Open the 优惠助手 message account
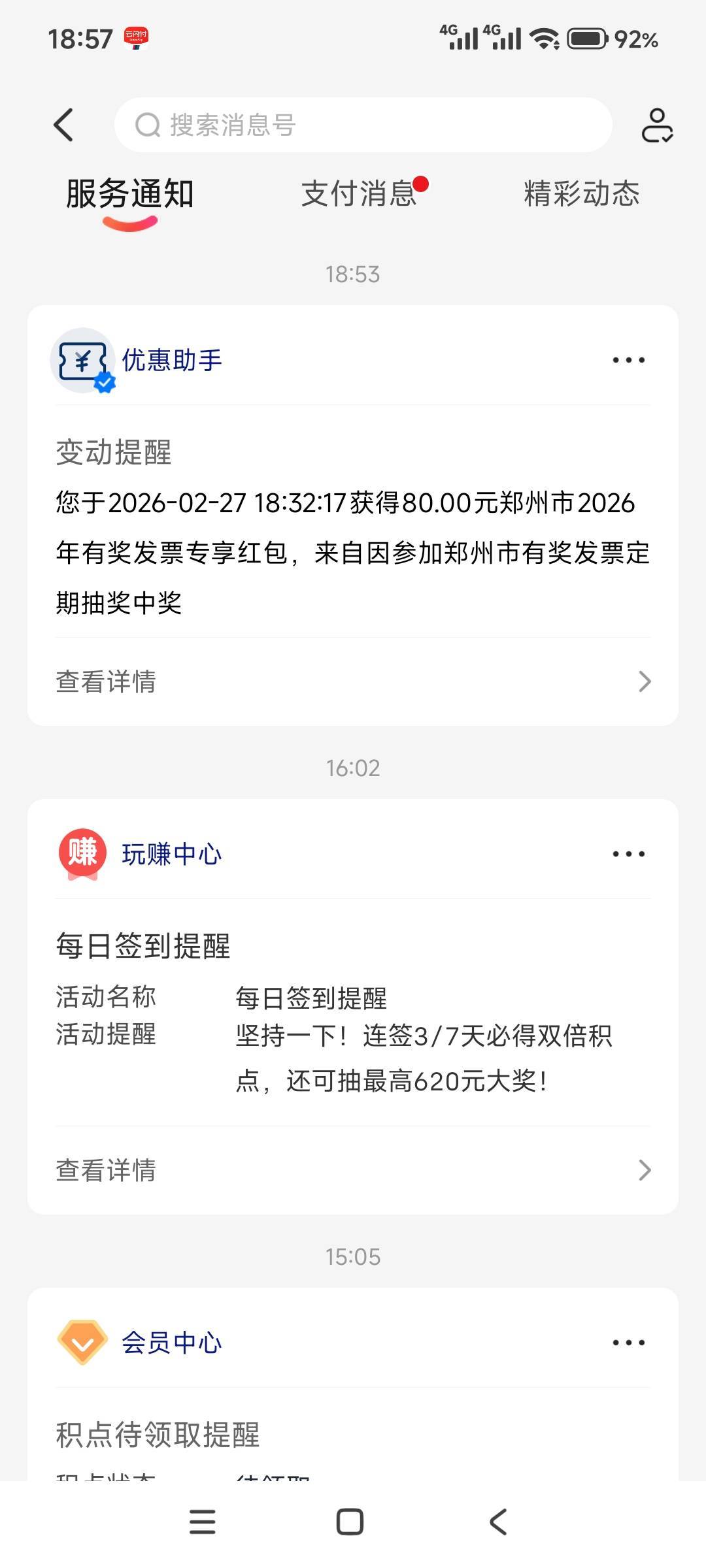The image size is (706, 1568). pyautogui.click(x=171, y=360)
